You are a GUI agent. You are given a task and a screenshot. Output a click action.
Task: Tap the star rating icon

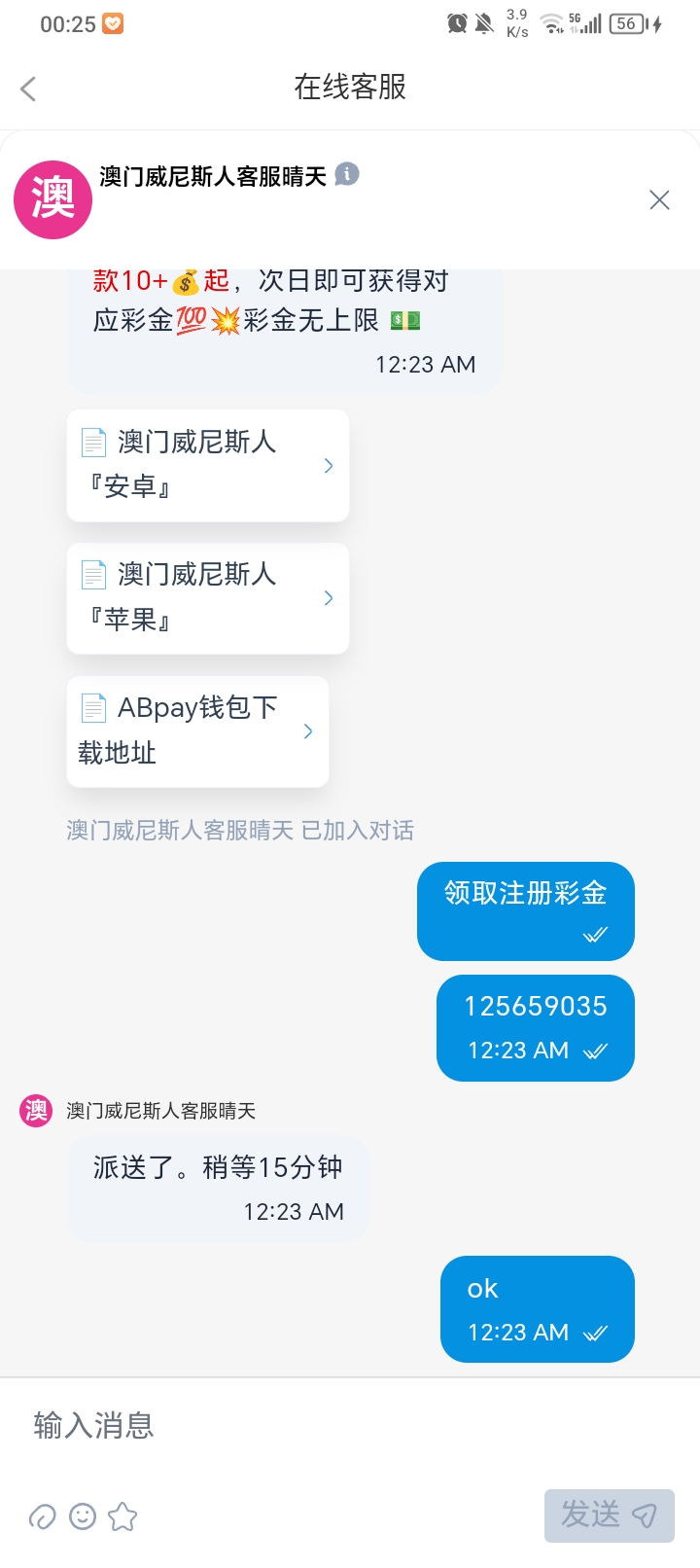point(122,1516)
